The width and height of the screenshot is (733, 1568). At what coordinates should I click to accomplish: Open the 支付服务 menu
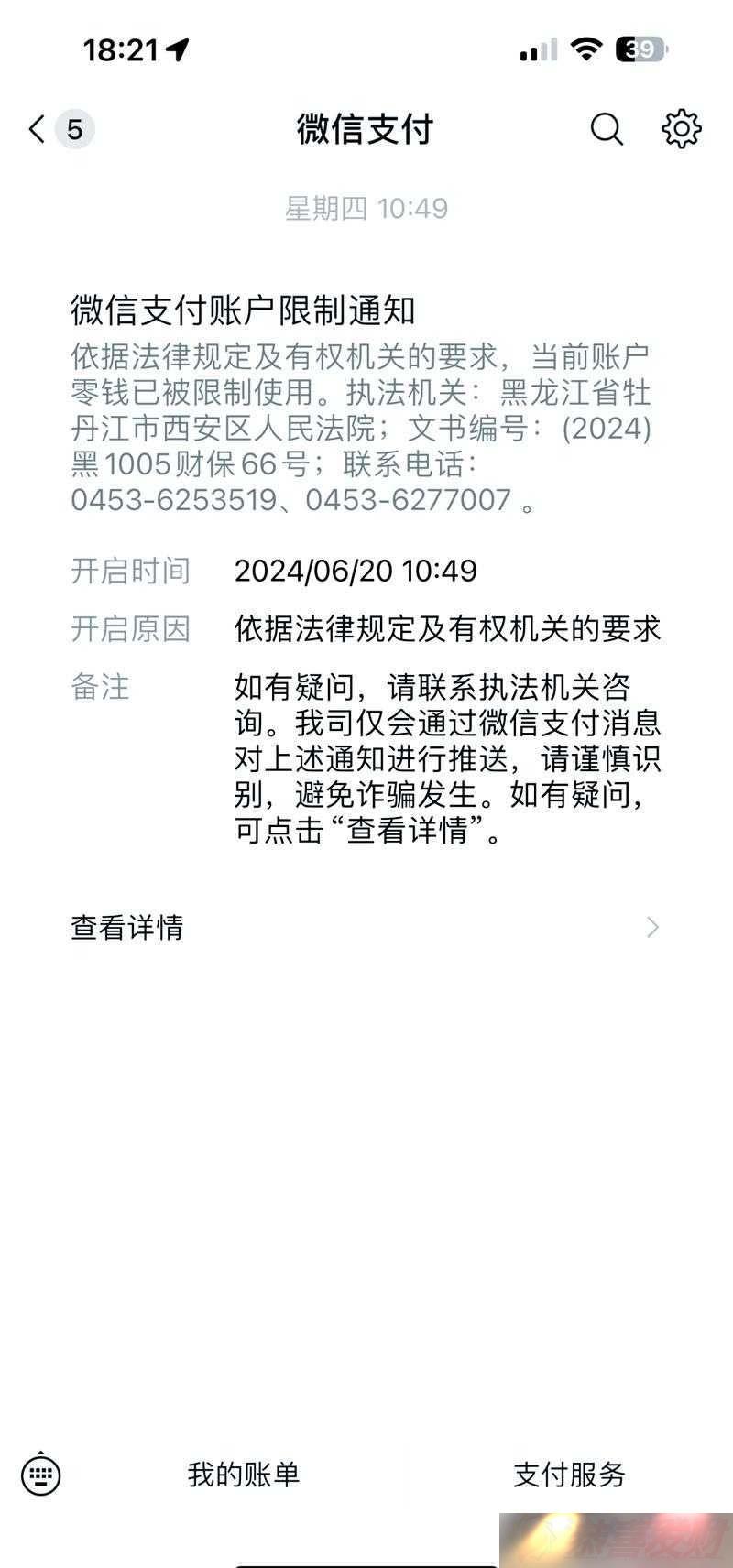569,1475
